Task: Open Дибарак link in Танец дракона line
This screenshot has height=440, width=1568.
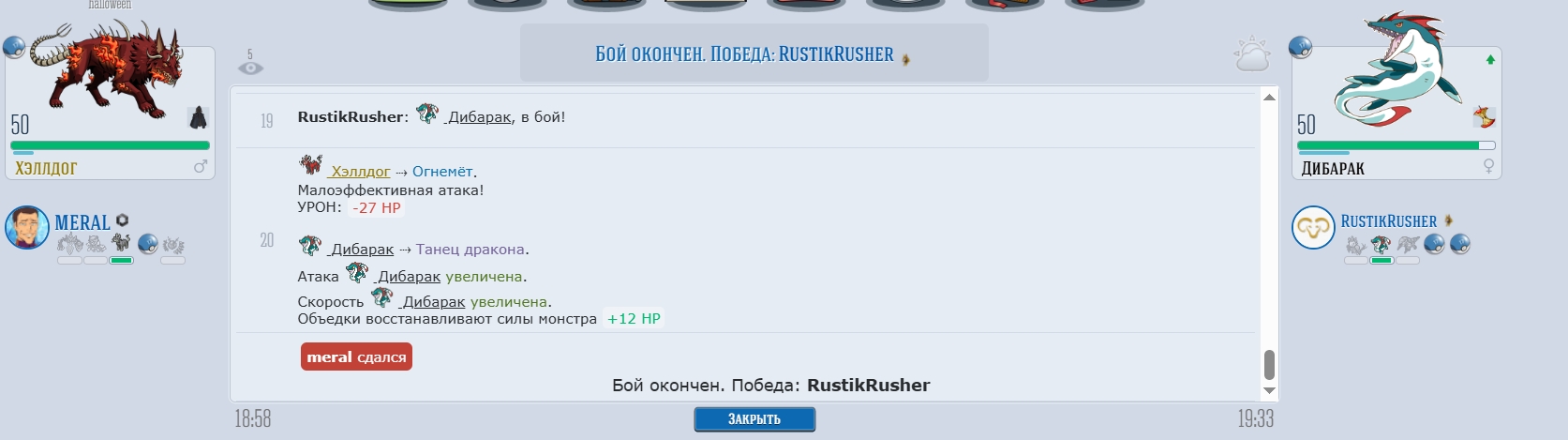Action: tap(362, 250)
